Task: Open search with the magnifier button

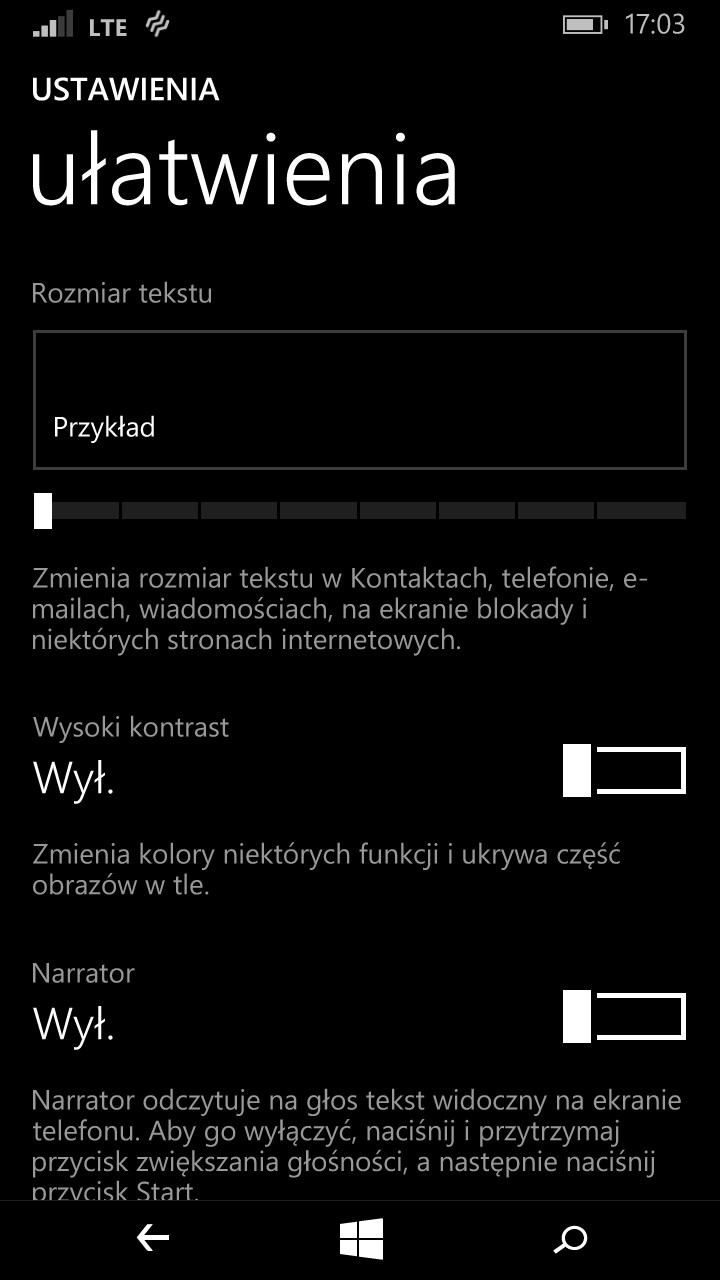Action: click(570, 1239)
